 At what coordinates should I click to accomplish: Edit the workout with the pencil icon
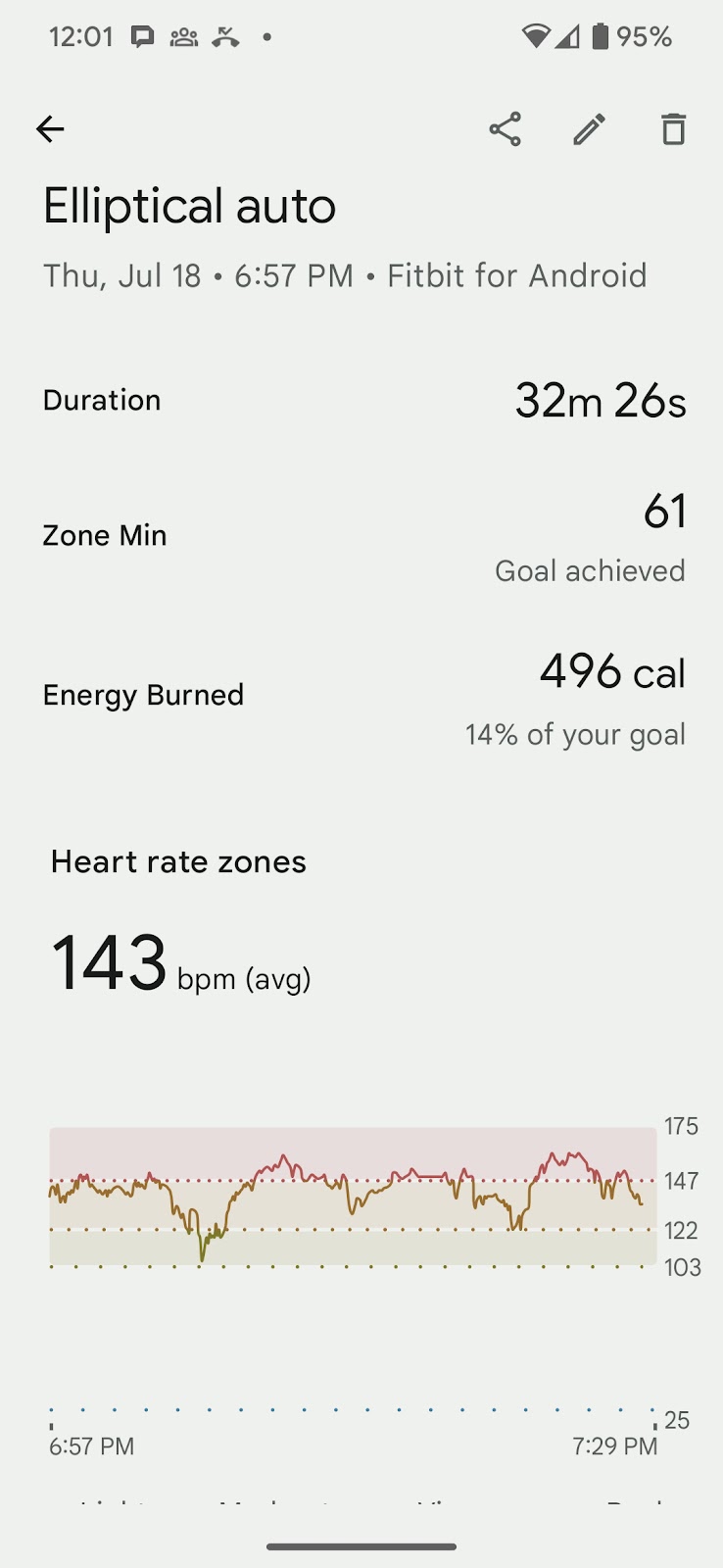click(x=589, y=129)
